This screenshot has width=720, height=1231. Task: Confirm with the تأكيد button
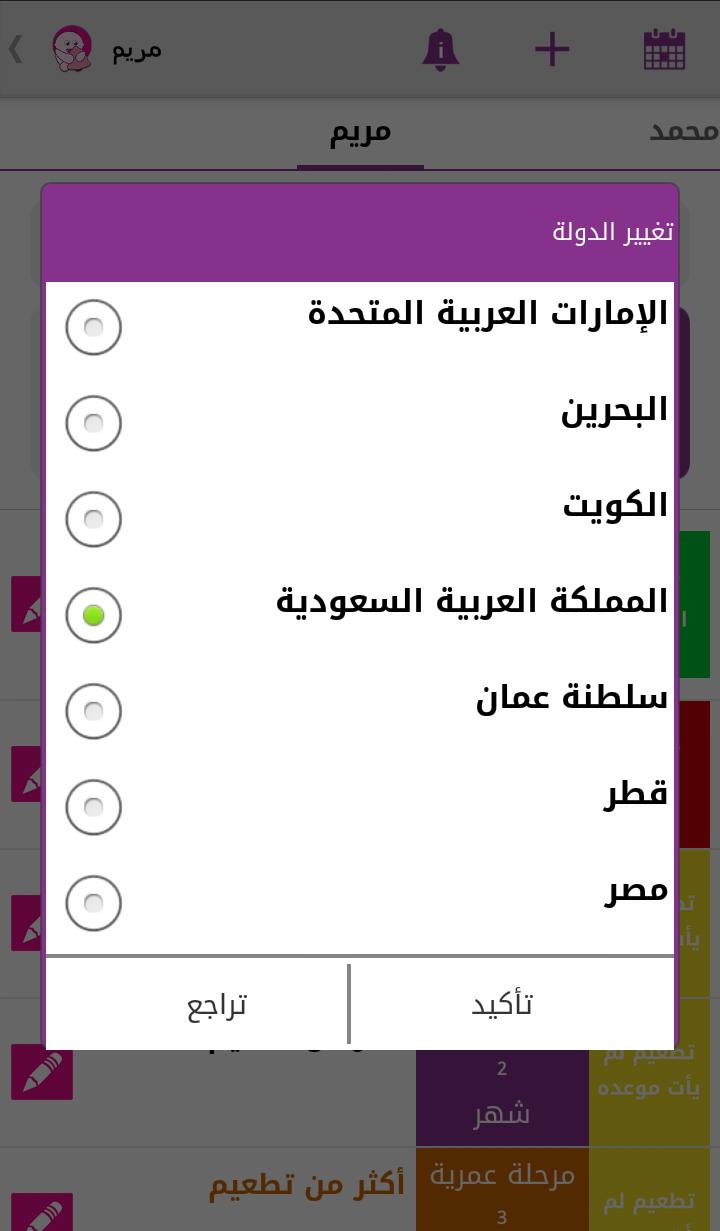(512, 1004)
